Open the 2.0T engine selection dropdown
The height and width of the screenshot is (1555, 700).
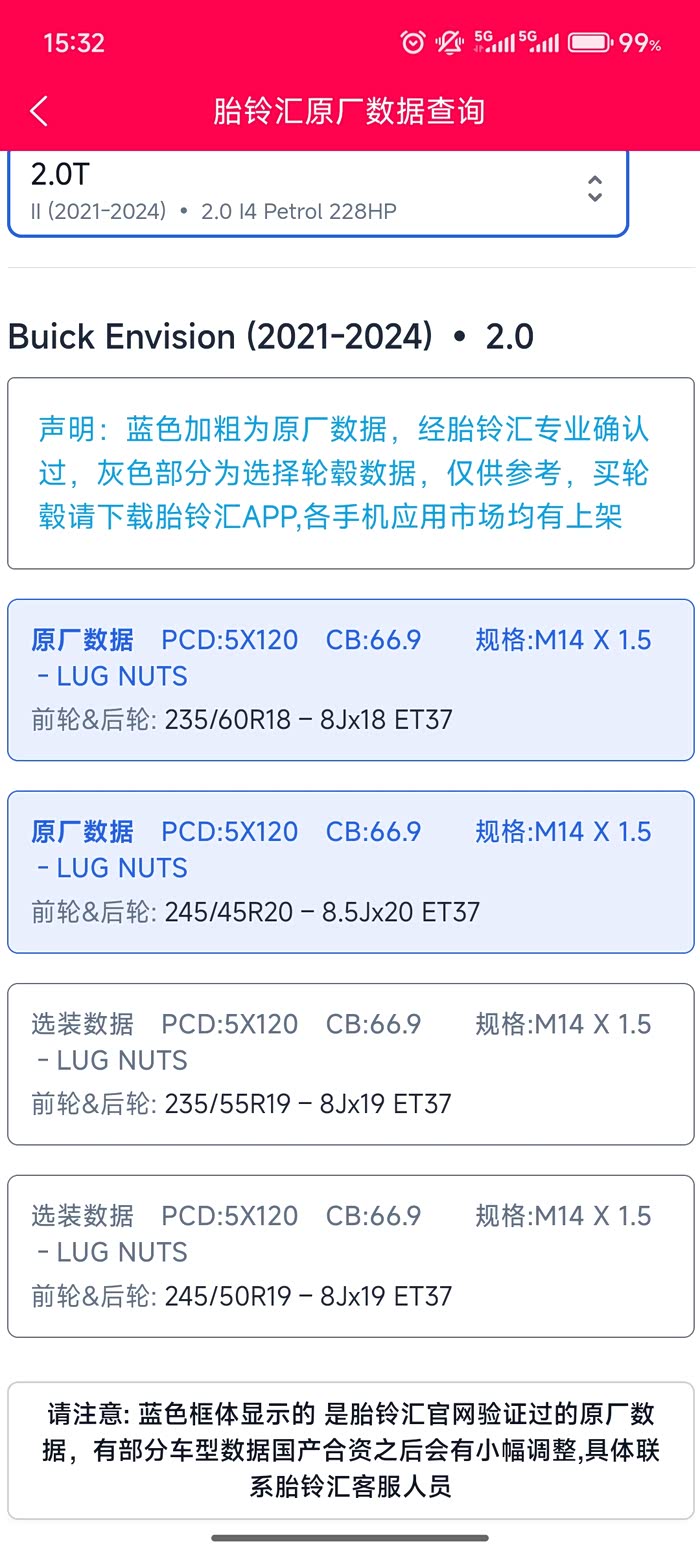pos(318,192)
